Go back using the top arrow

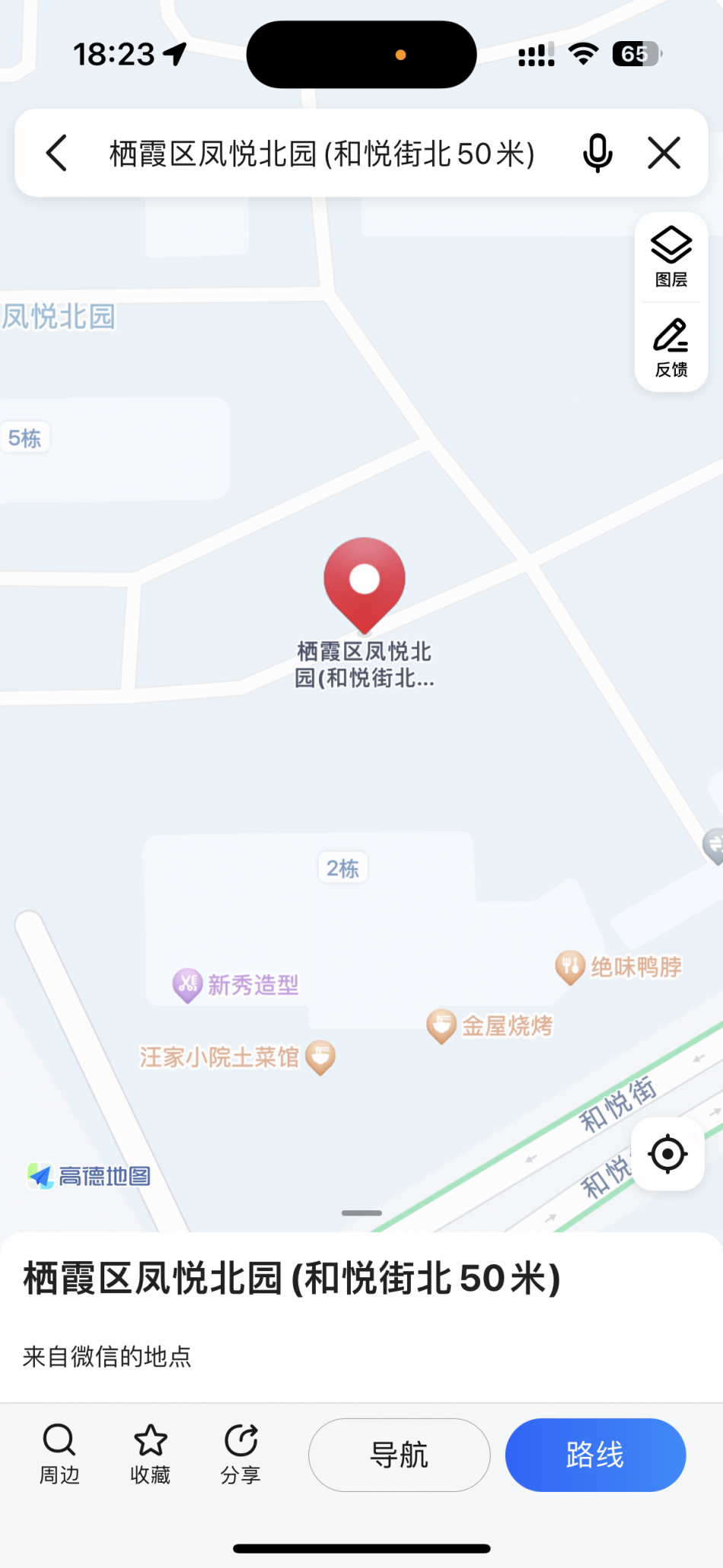point(57,153)
